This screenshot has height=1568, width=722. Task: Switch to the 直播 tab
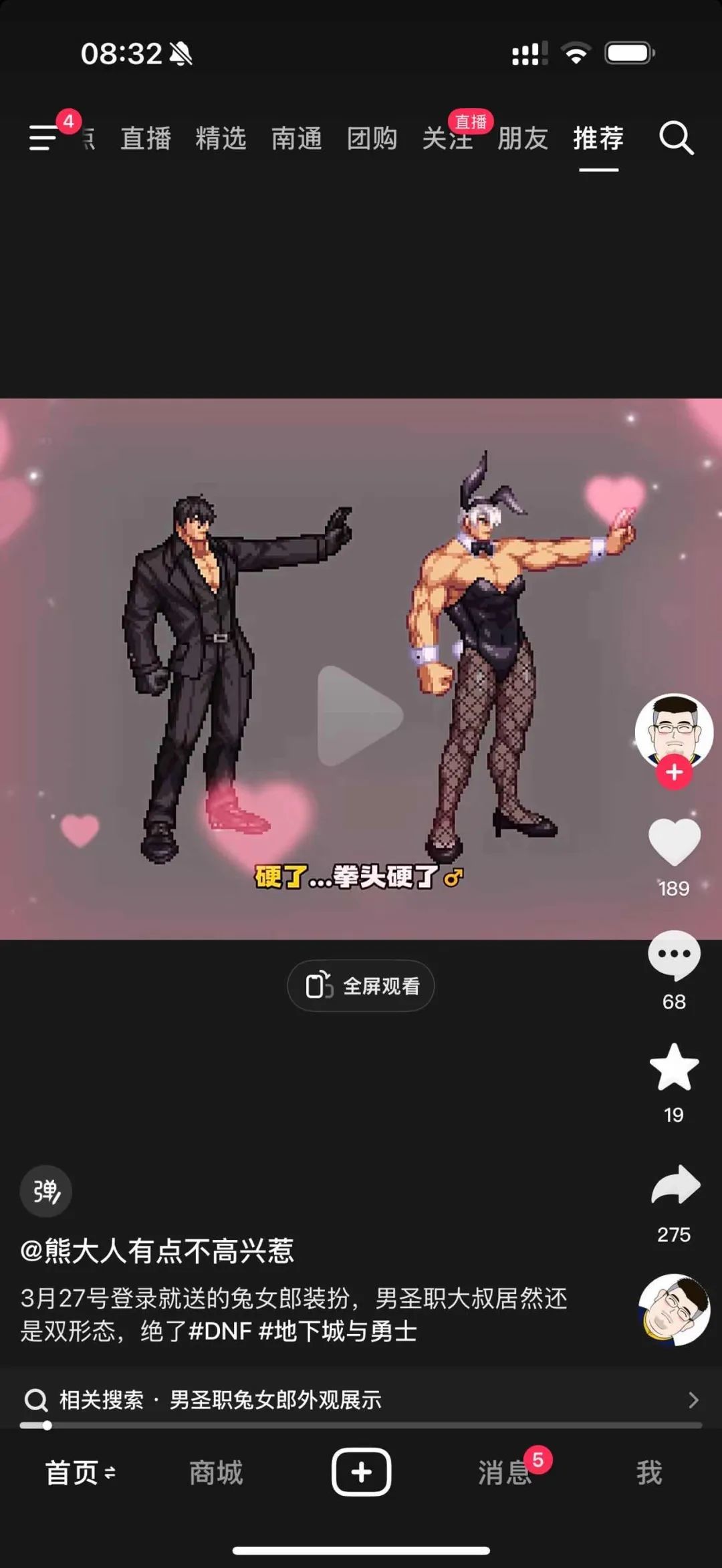tap(146, 138)
